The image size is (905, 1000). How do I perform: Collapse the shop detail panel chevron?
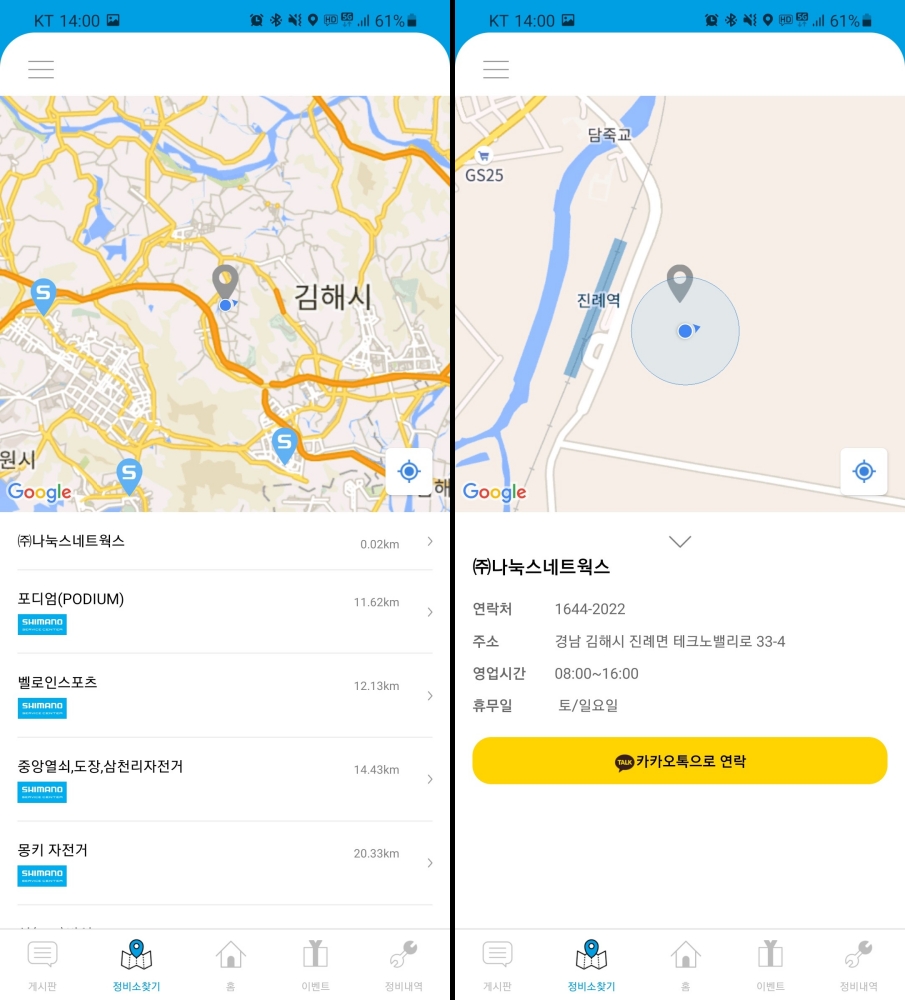pos(680,541)
